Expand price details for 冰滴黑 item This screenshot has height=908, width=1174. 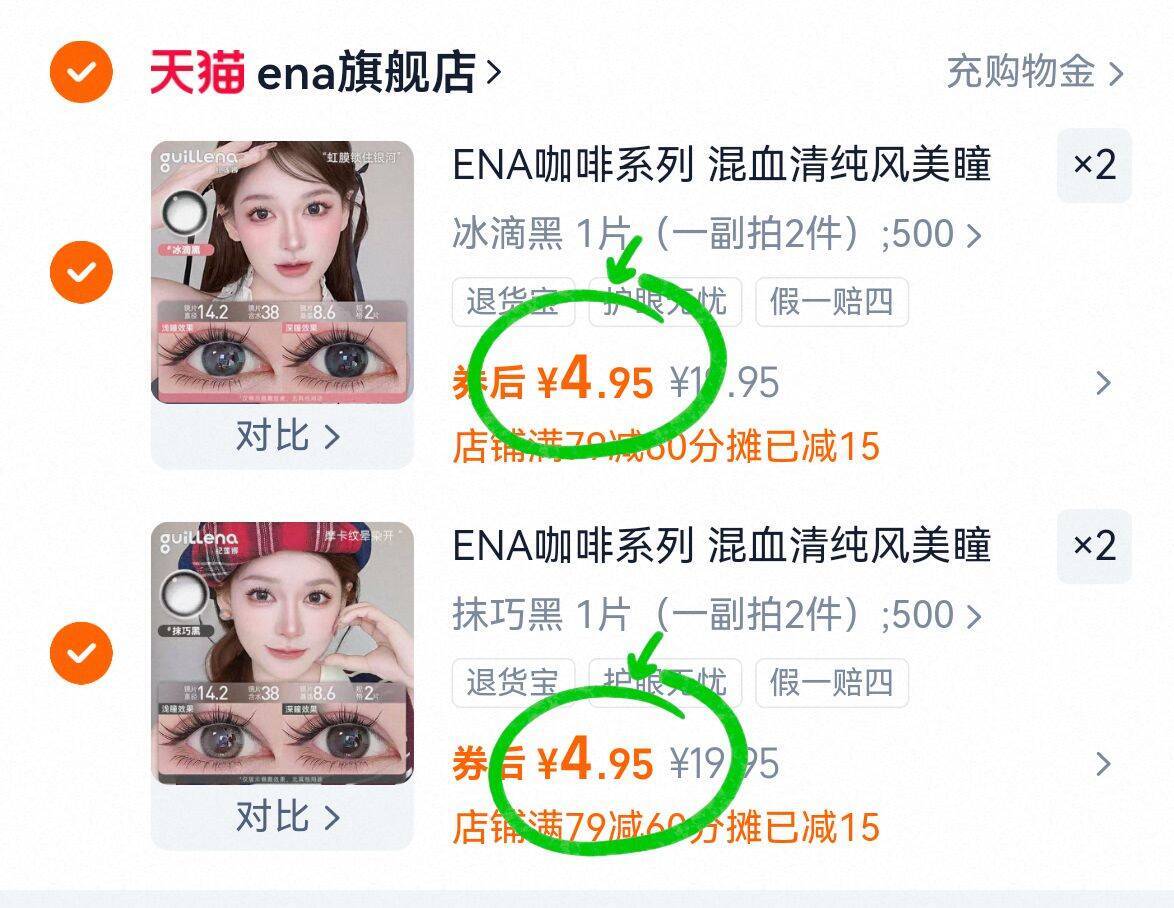[x=1103, y=383]
